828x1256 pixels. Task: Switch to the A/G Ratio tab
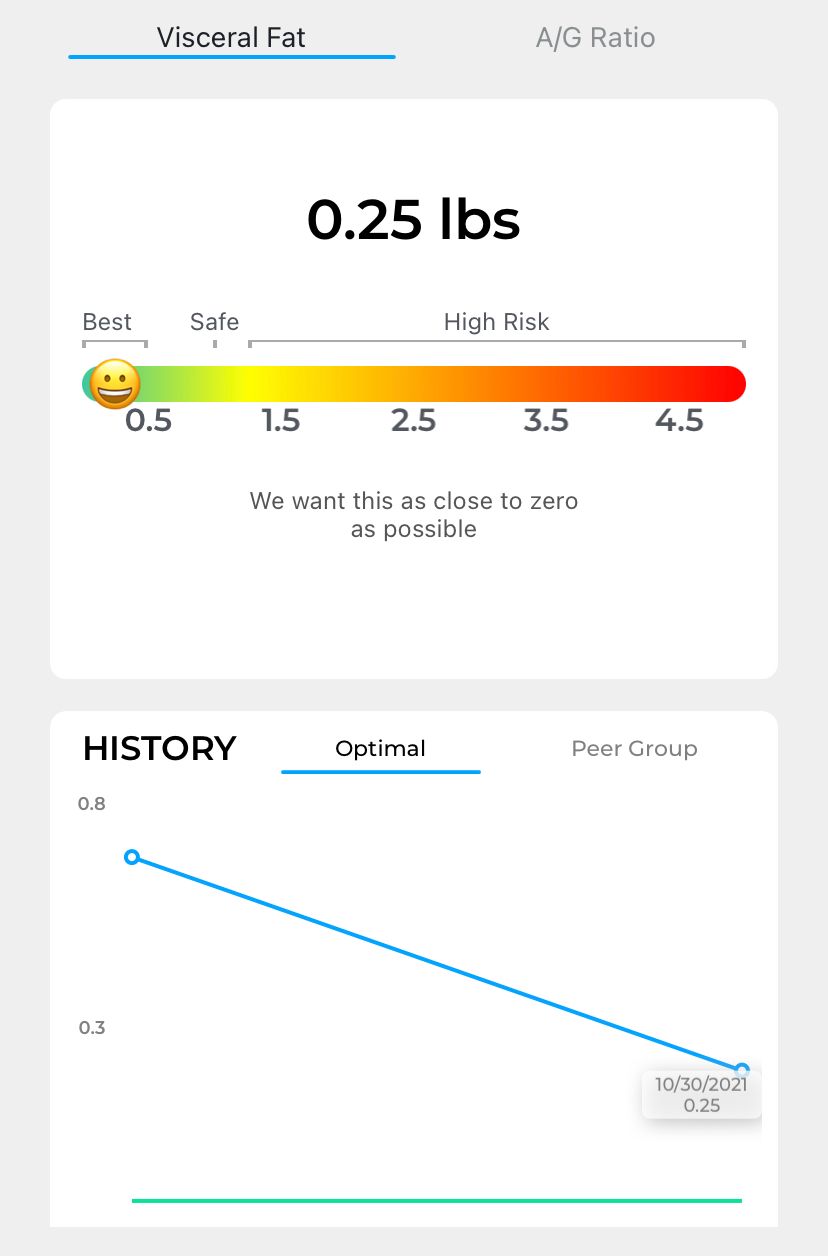tap(595, 38)
